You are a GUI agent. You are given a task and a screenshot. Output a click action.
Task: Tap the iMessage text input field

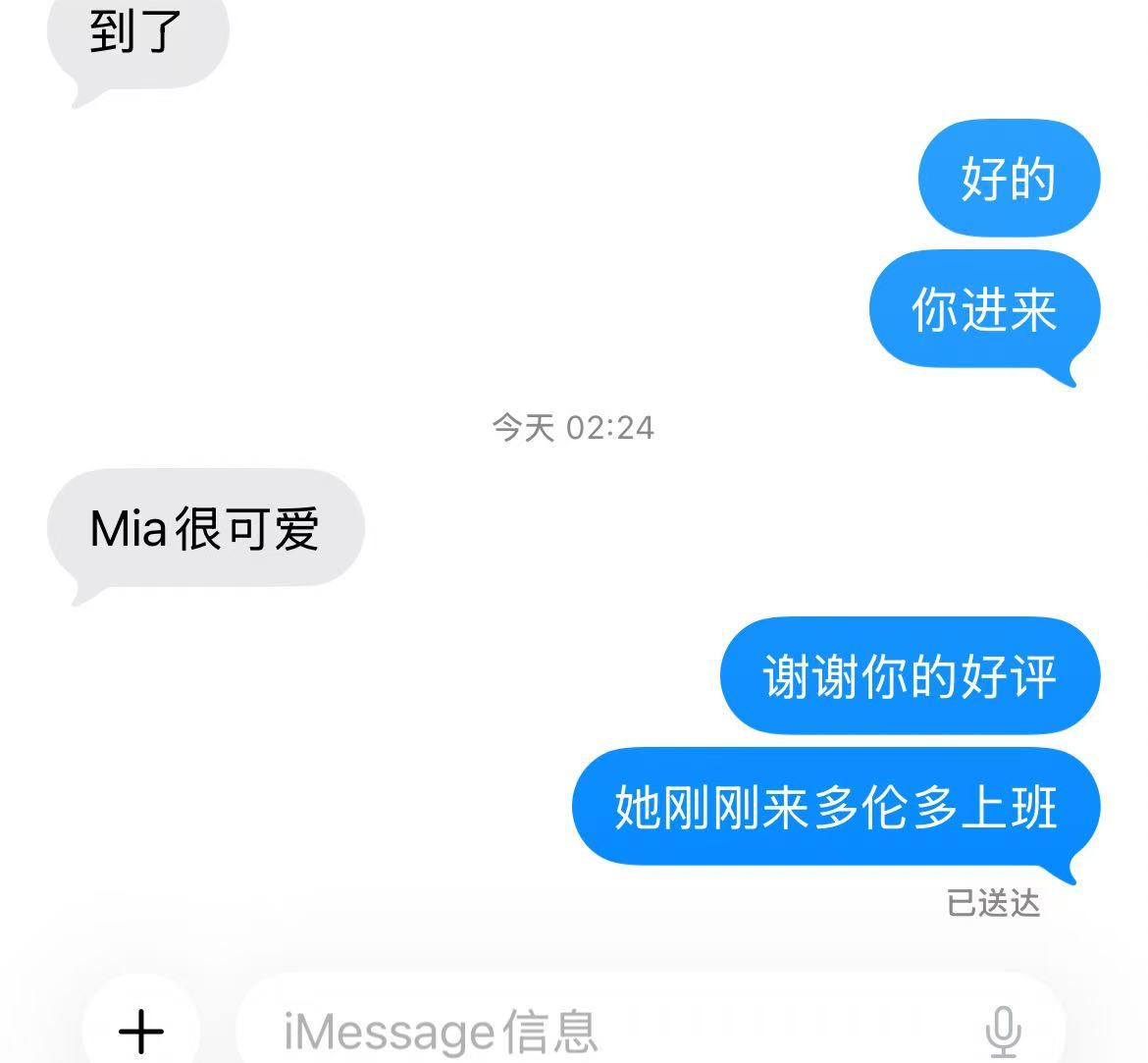(589, 1031)
